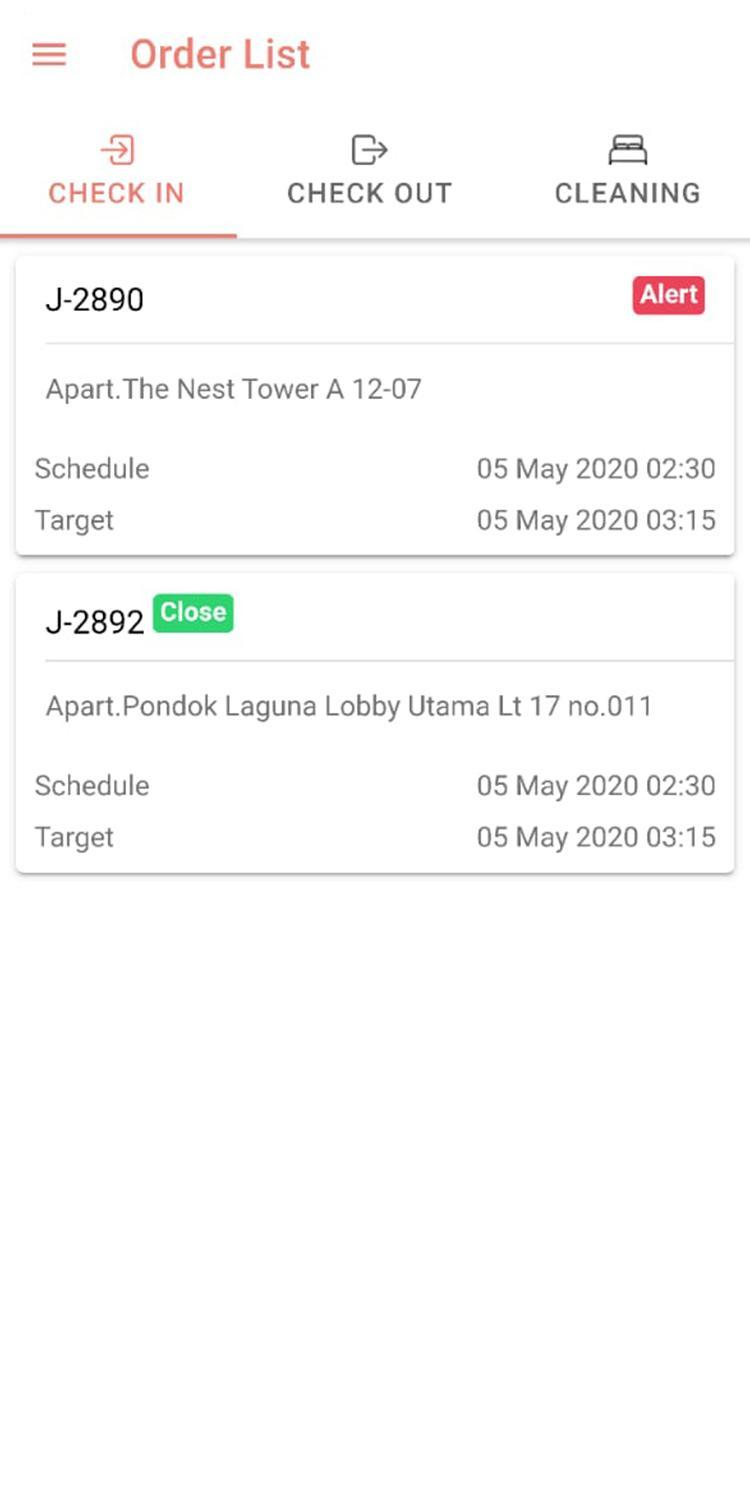Switch to the Cleaning tab
The height and width of the screenshot is (1500, 750).
(x=627, y=172)
